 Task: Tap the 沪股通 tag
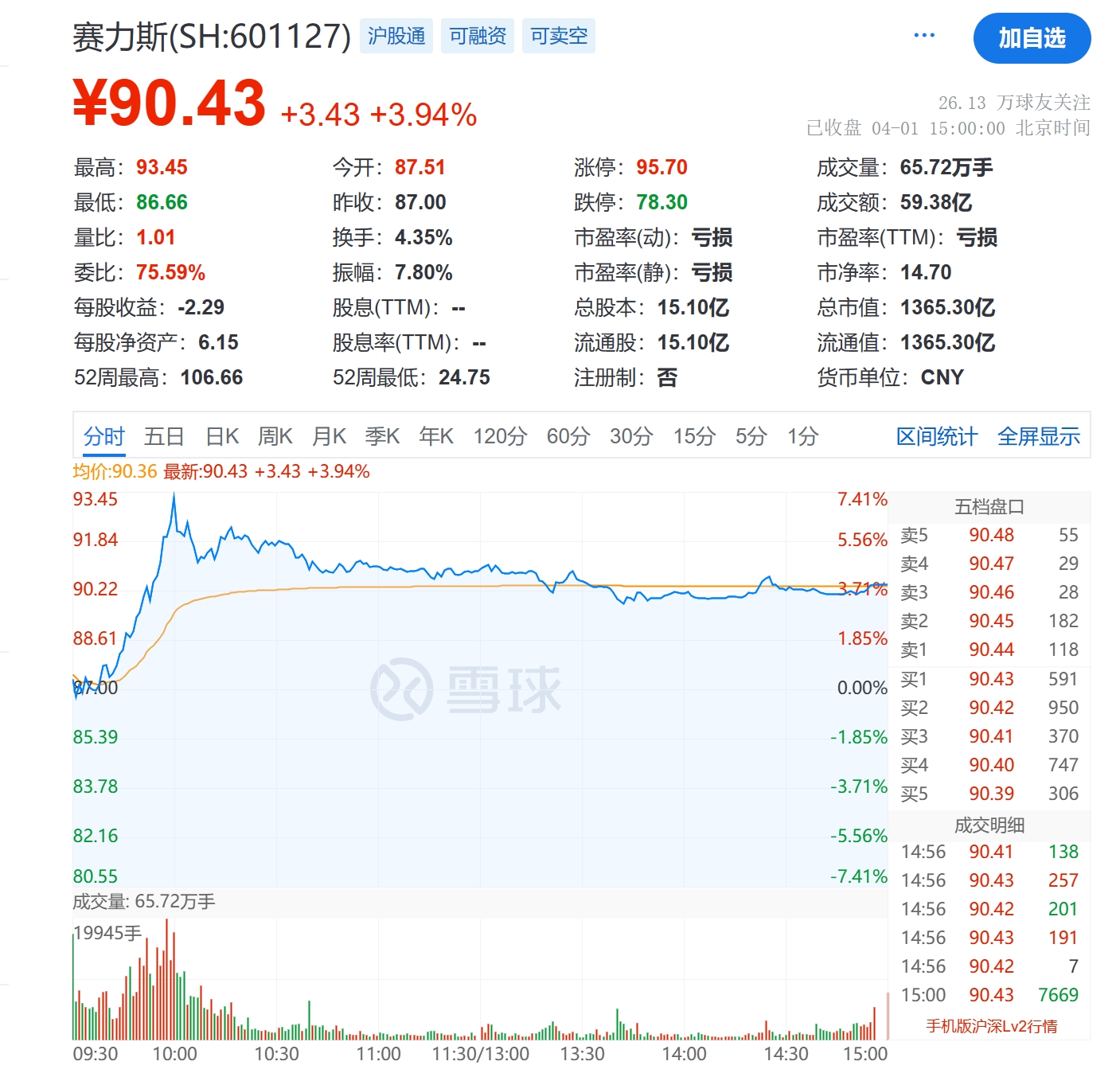click(x=396, y=36)
